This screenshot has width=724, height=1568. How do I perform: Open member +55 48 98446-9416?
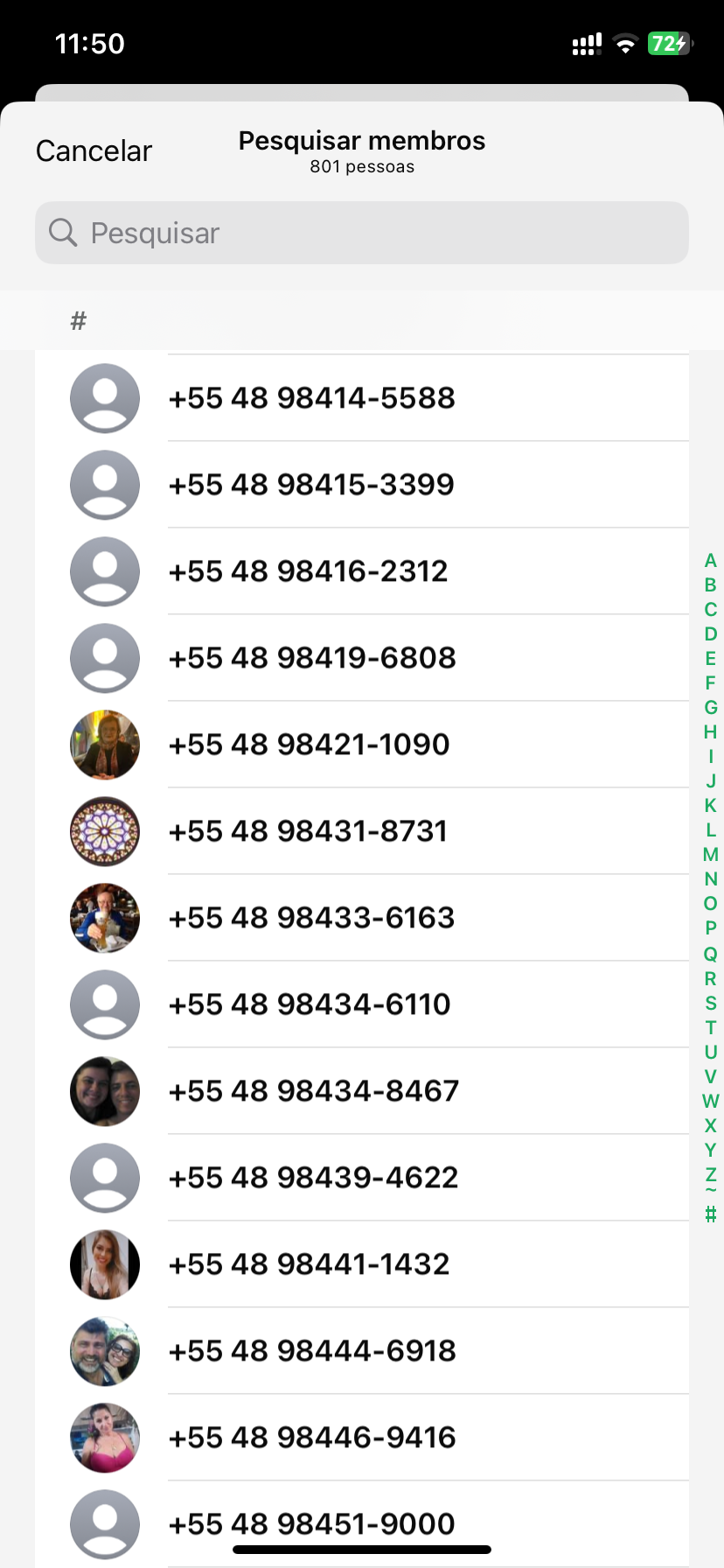(311, 1438)
